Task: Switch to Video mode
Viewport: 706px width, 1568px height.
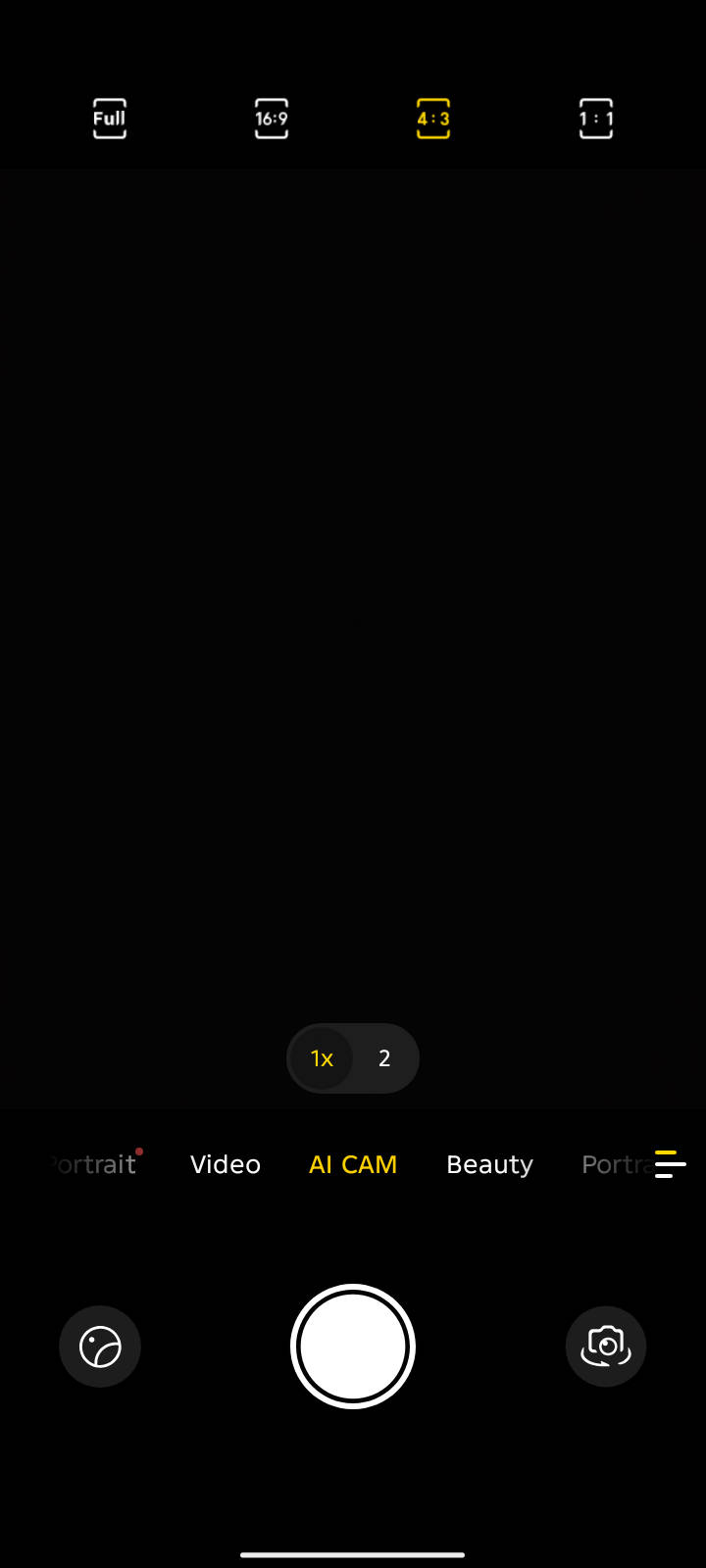Action: [x=226, y=1164]
